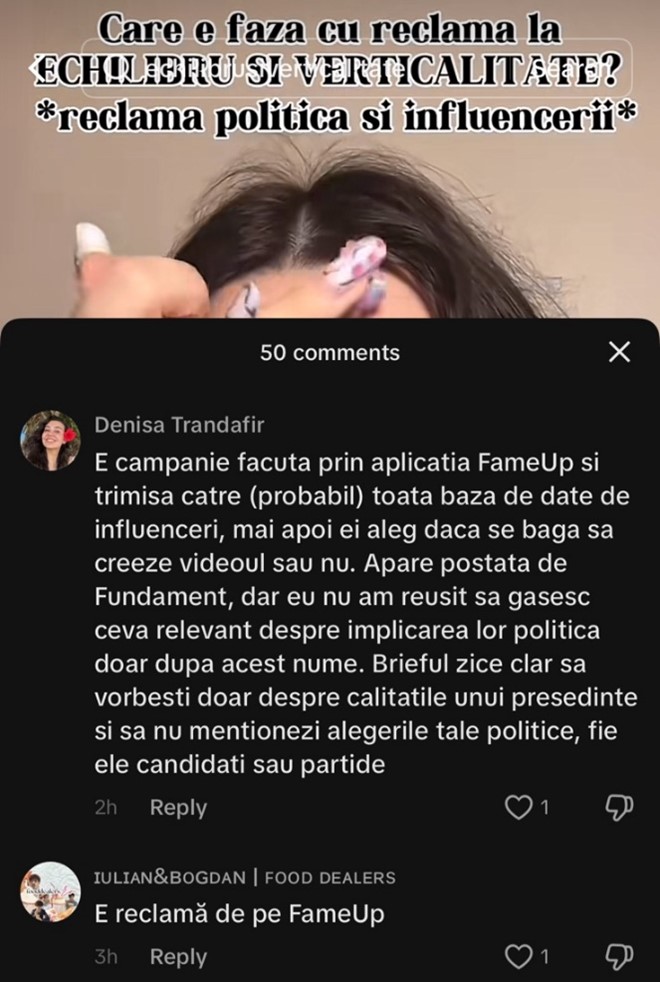This screenshot has height=982, width=660.
Task: Reply to the Food Dealers comment
Action: tap(178, 957)
